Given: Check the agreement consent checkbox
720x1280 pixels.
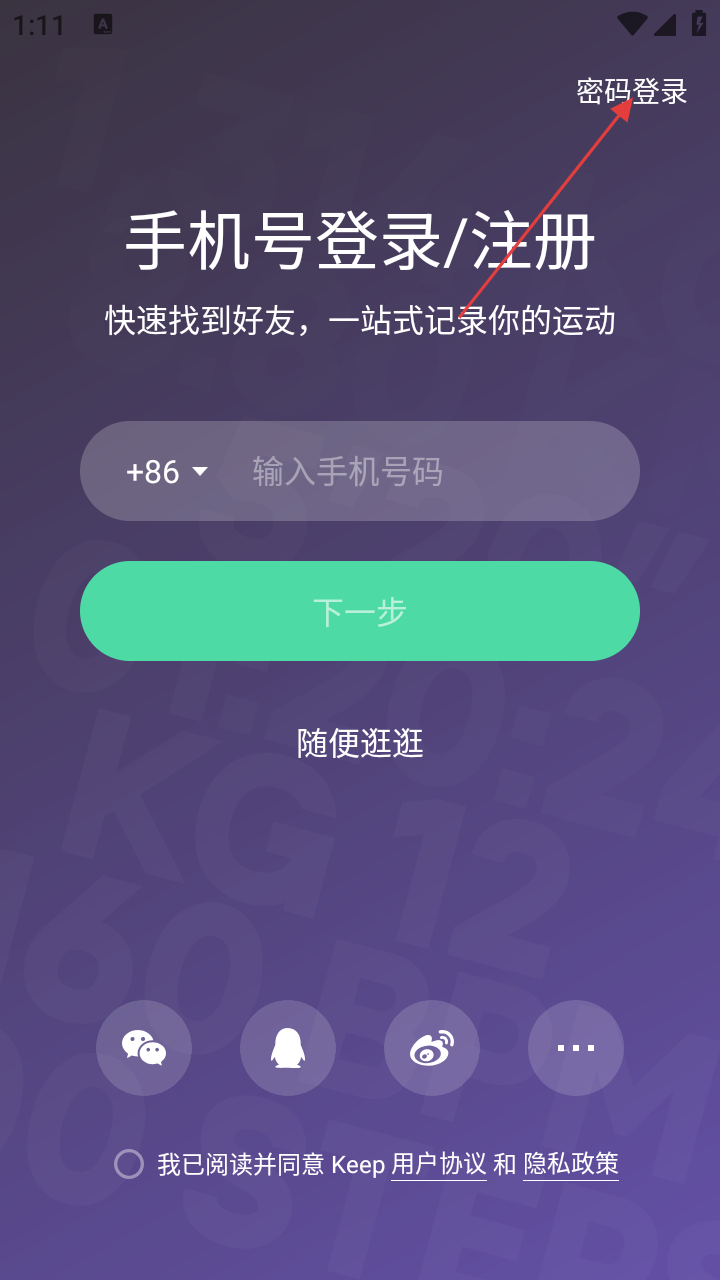Looking at the screenshot, I should tap(129, 1164).
